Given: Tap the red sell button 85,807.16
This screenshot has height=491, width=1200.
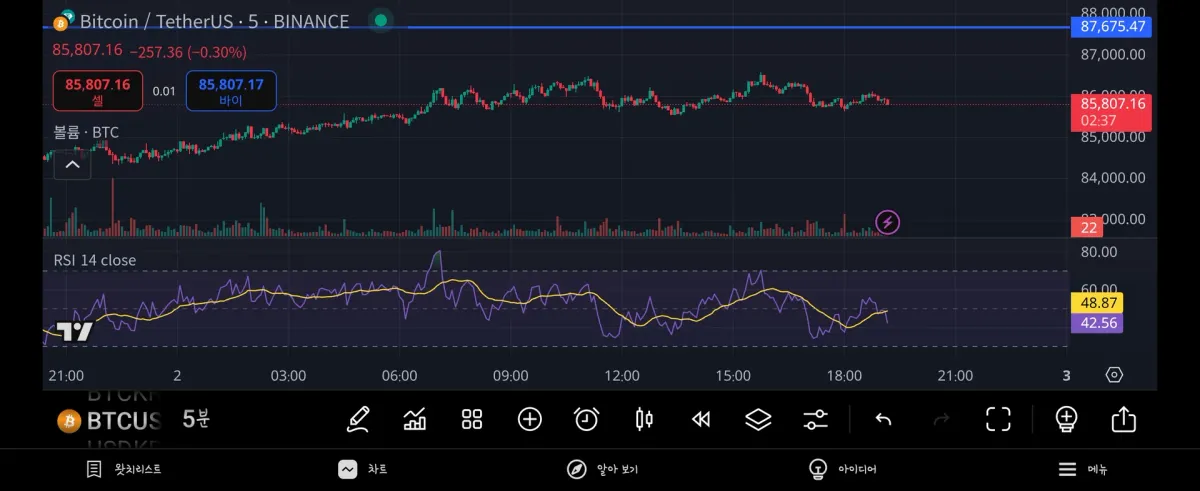Looking at the screenshot, I should point(98,91).
